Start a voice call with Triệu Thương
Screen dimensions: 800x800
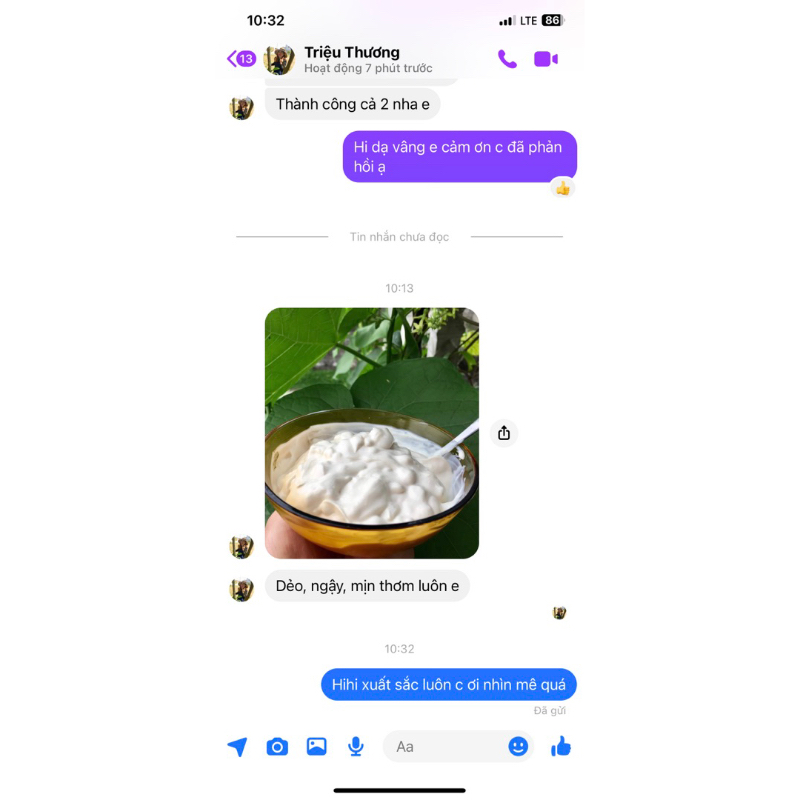507,59
